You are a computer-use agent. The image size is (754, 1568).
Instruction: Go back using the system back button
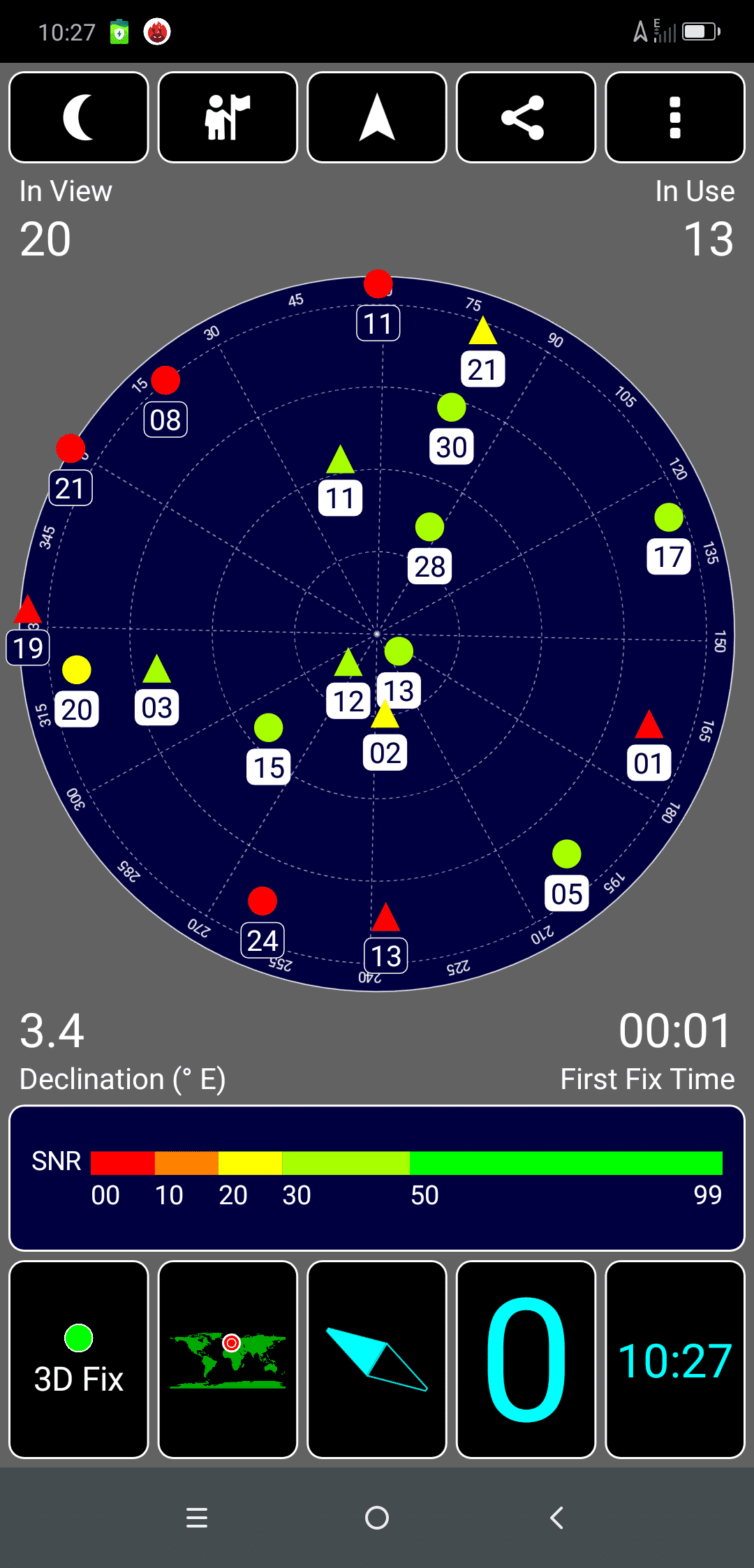(x=556, y=1518)
